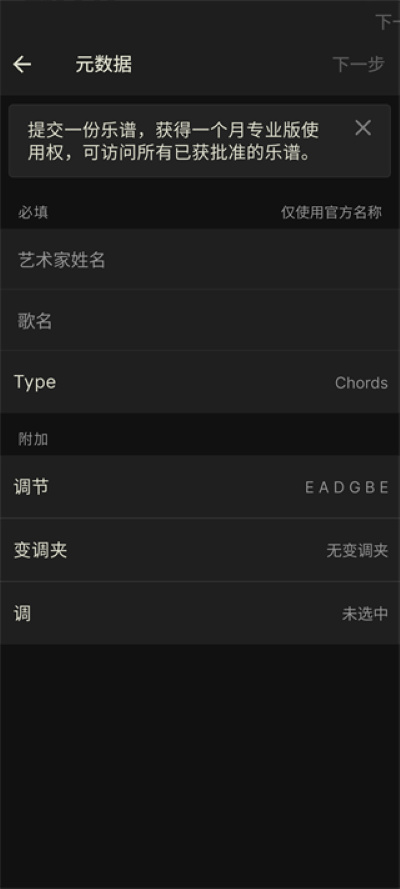The image size is (400, 889).
Task: Tap 下一步 to proceed
Action: coord(358,65)
